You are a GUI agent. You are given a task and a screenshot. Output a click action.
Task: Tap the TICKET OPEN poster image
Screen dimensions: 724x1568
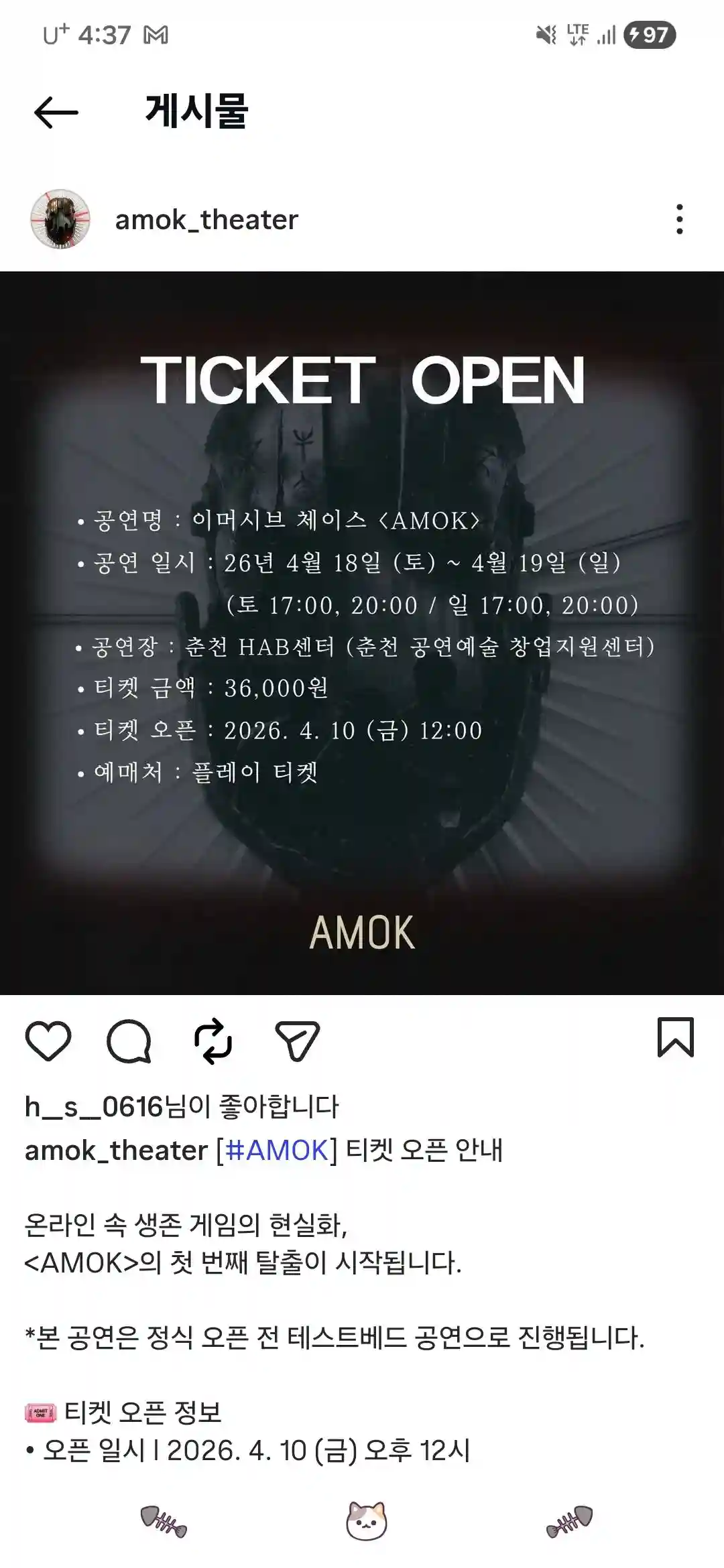click(x=362, y=633)
